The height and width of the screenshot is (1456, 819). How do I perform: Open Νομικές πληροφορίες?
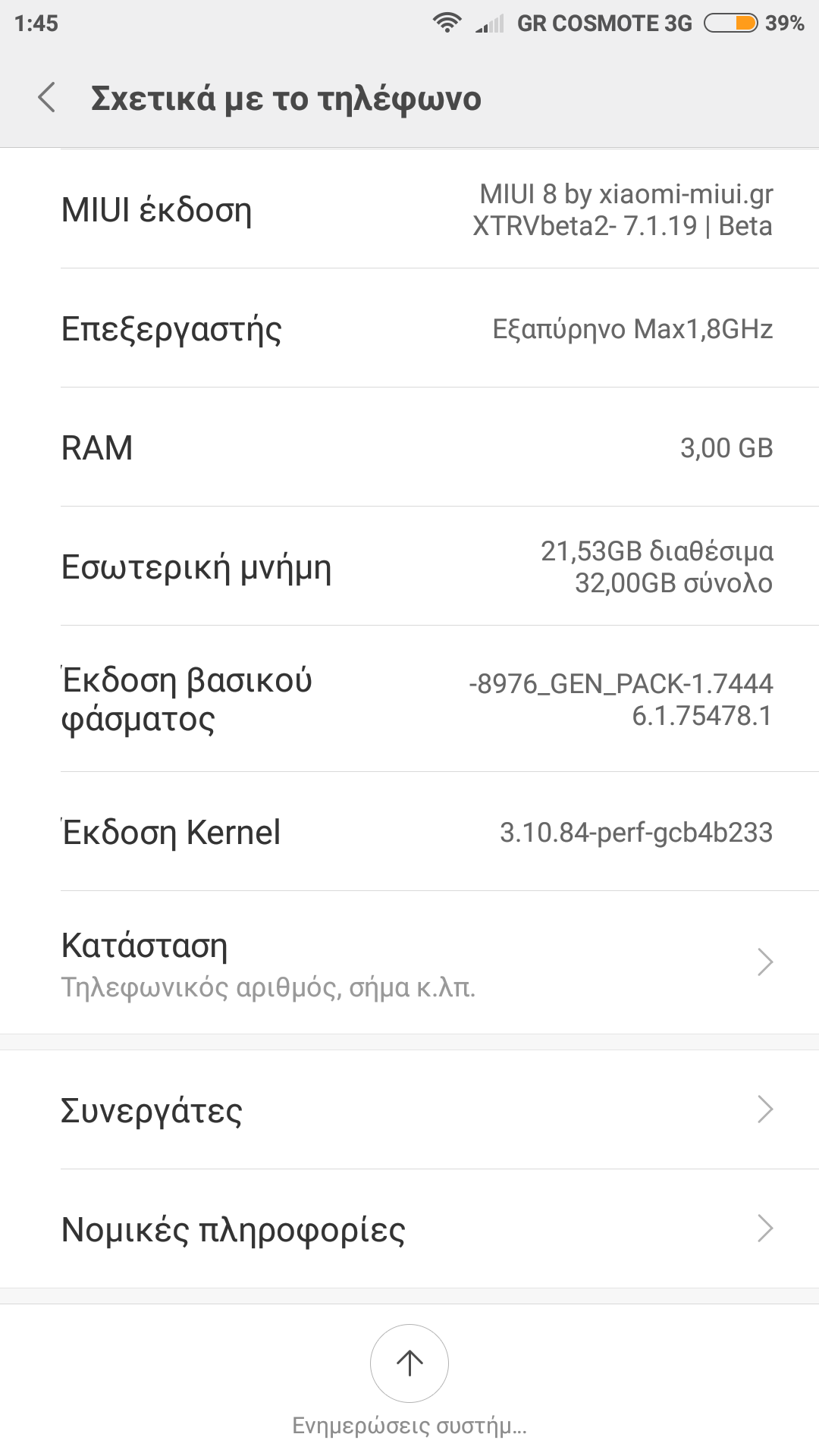(x=409, y=1228)
